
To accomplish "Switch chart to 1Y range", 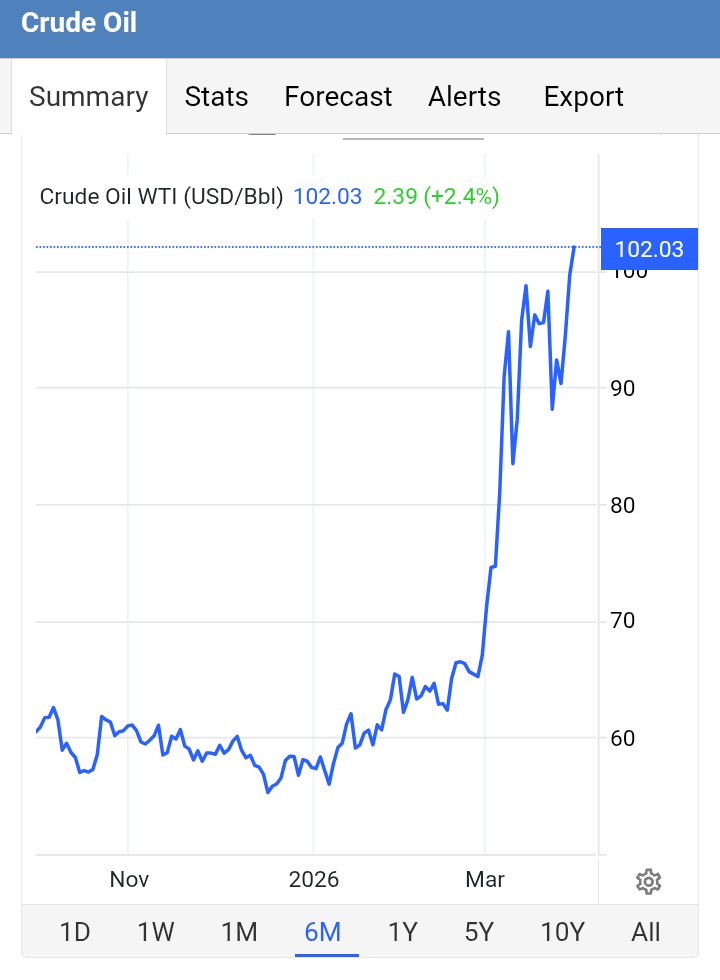I will click(x=402, y=932).
